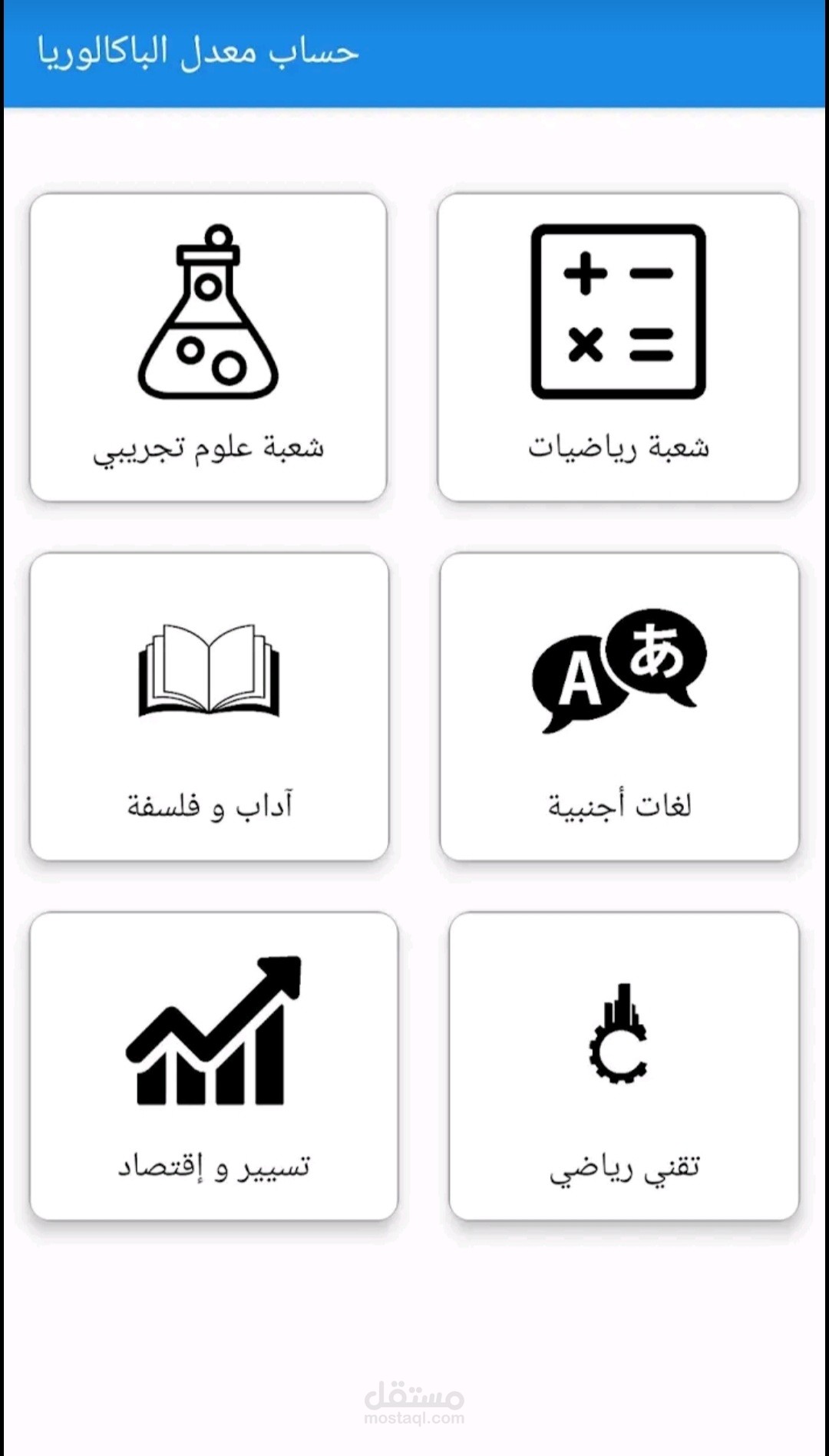Open the شعبة علوم تجريبي card
This screenshot has width=829, height=1456.
[207, 345]
